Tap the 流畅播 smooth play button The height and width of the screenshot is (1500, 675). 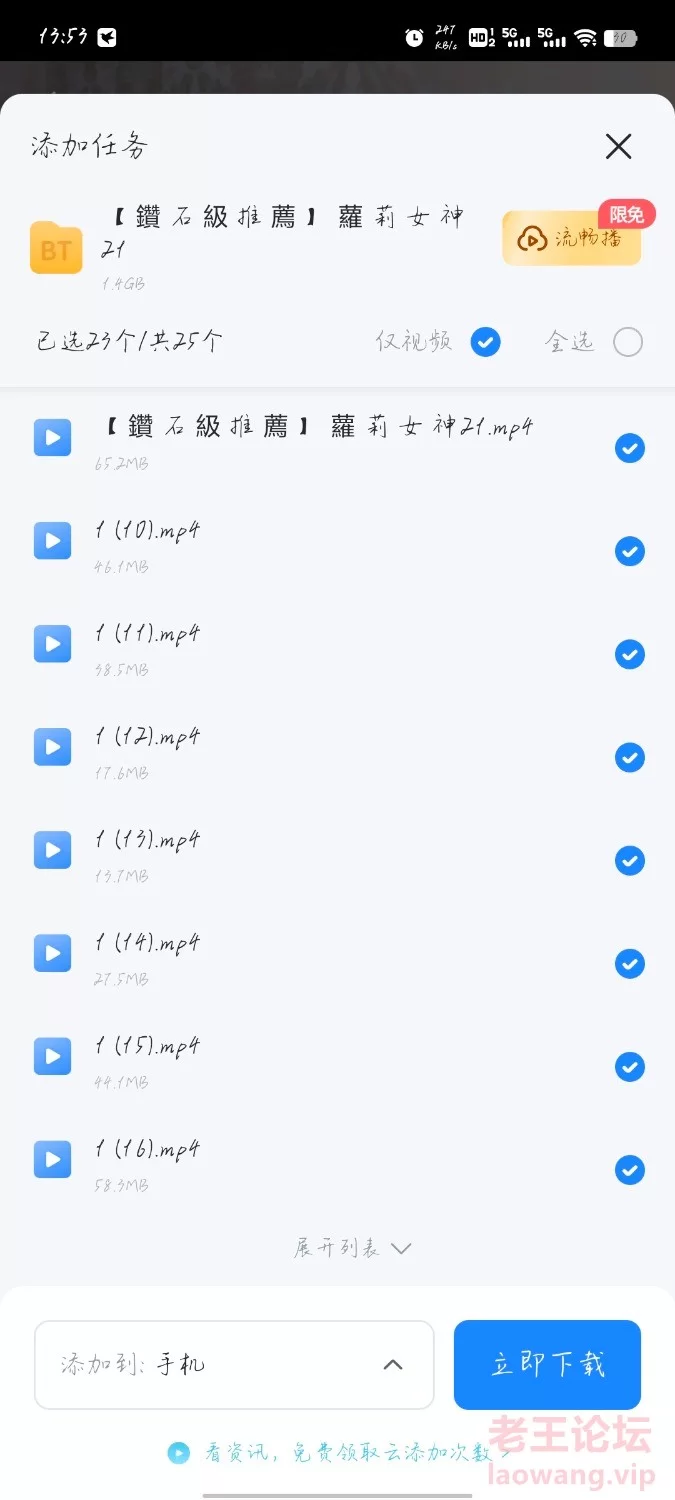571,238
